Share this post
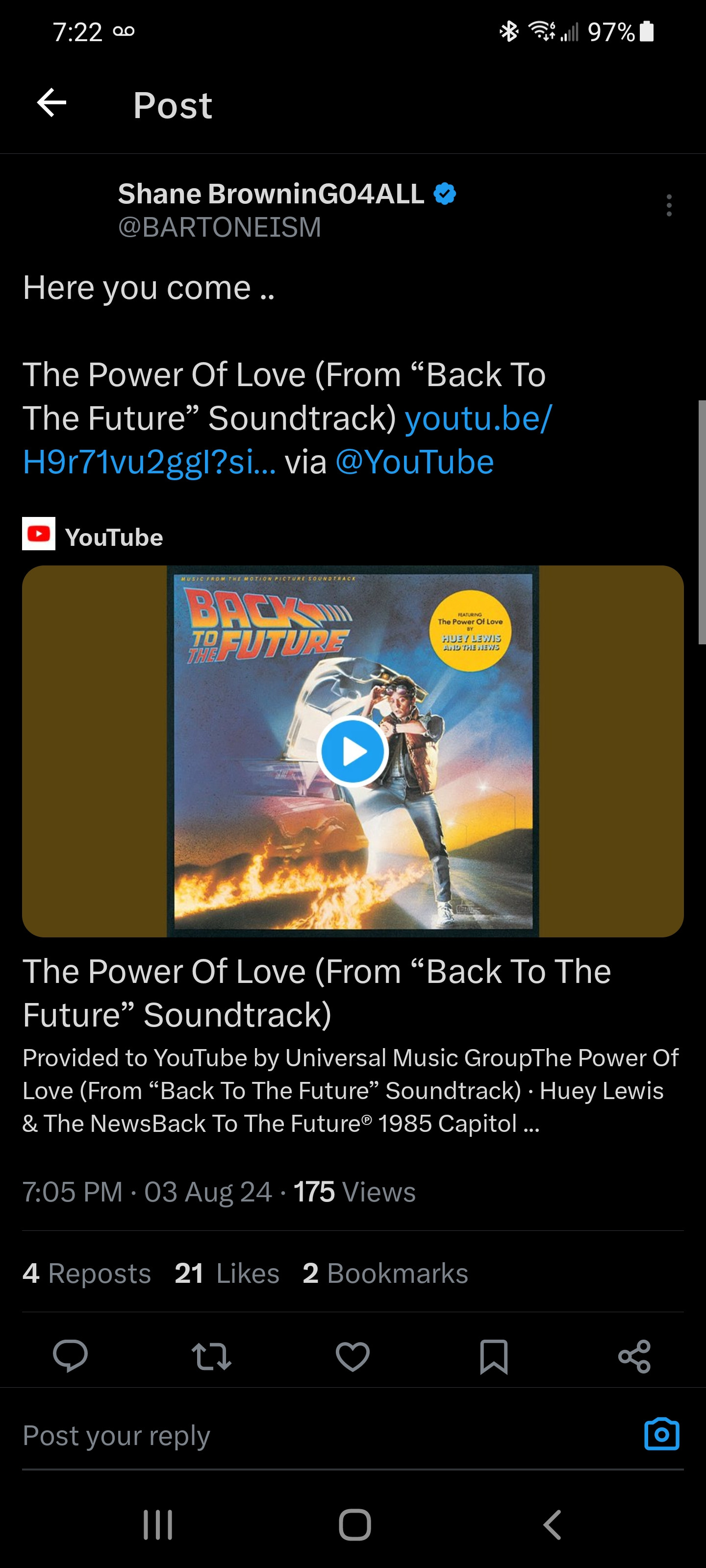706x1568 pixels. coord(634,1356)
